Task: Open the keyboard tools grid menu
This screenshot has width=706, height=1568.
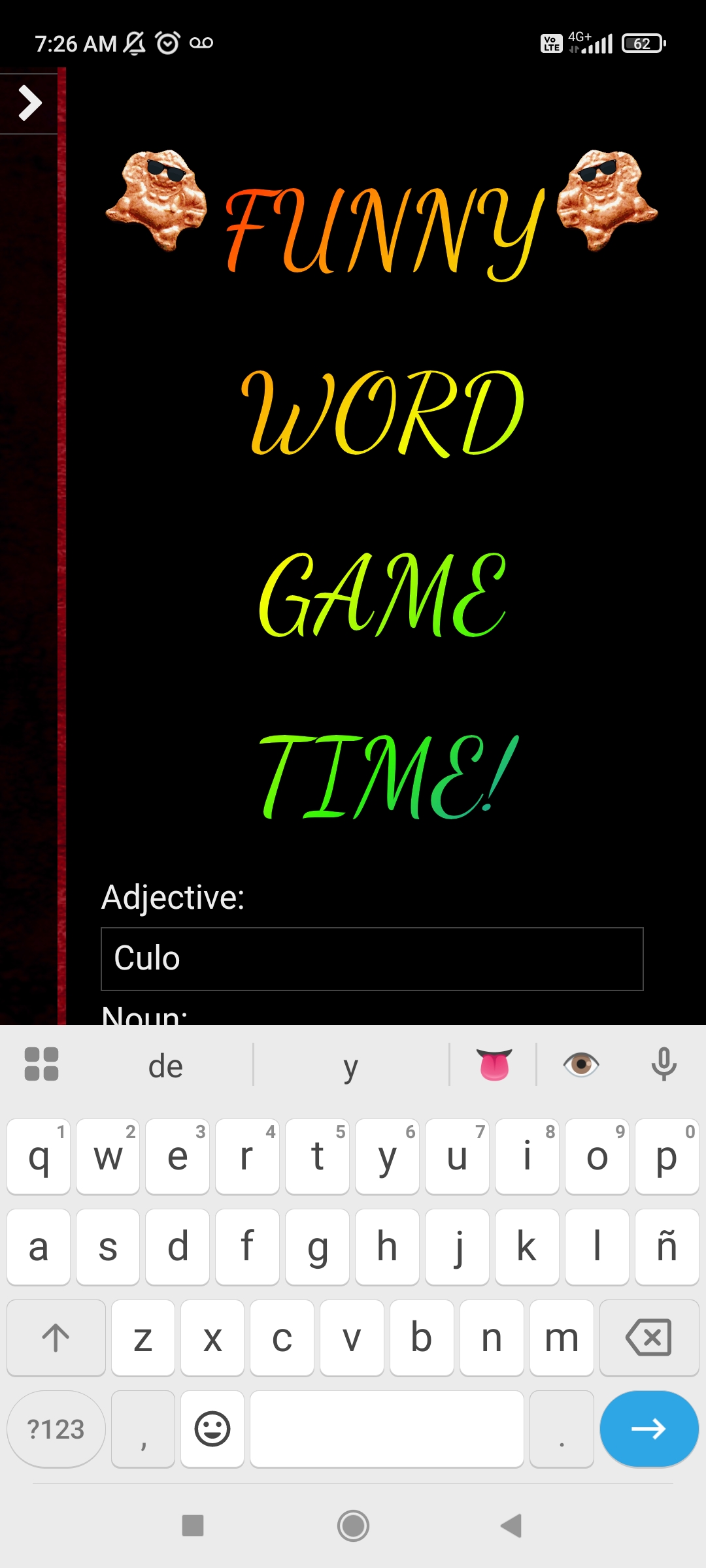Action: pos(41,1065)
